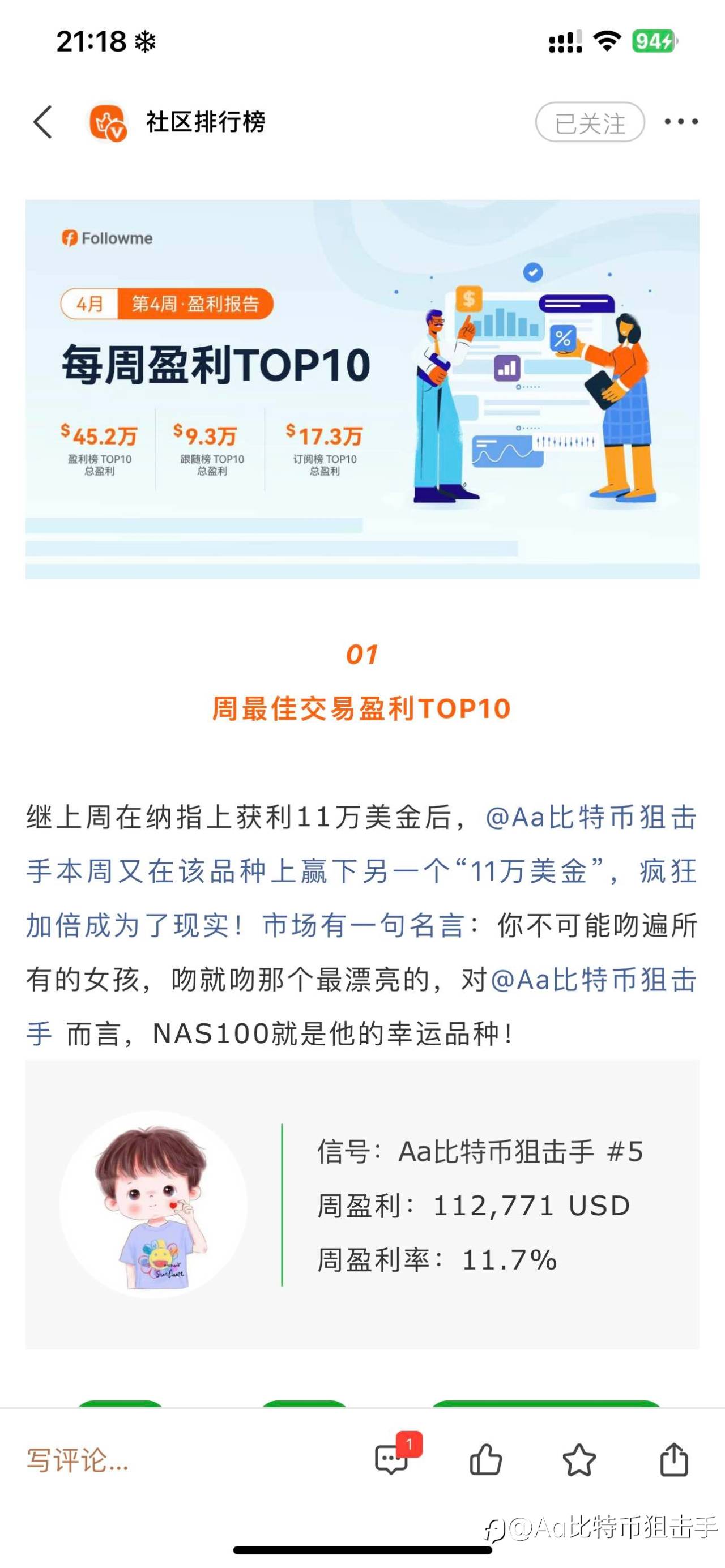The image size is (725, 1568).
Task: Share this article
Action: (674, 1460)
